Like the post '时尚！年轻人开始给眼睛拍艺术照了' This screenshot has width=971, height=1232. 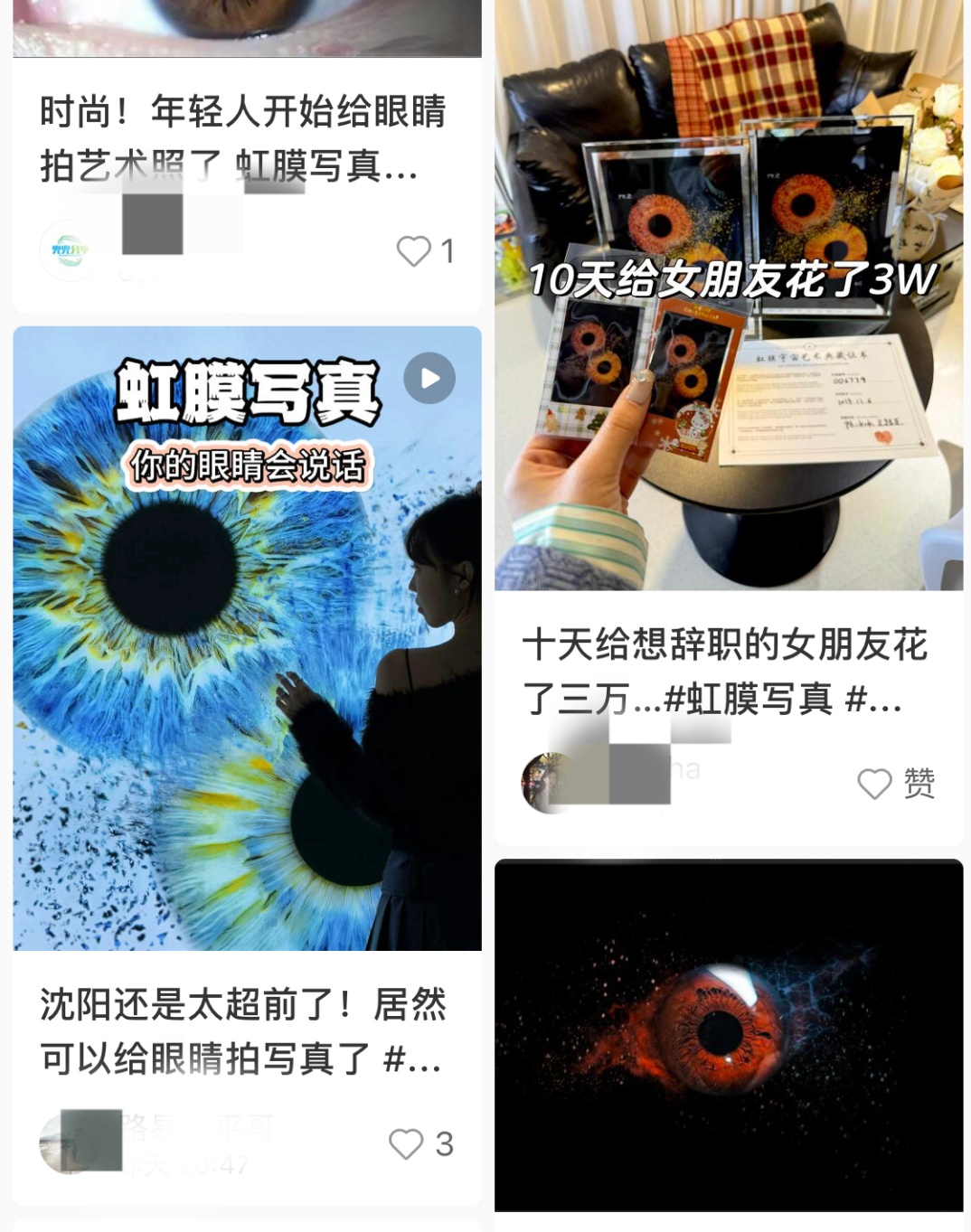pyautogui.click(x=415, y=251)
